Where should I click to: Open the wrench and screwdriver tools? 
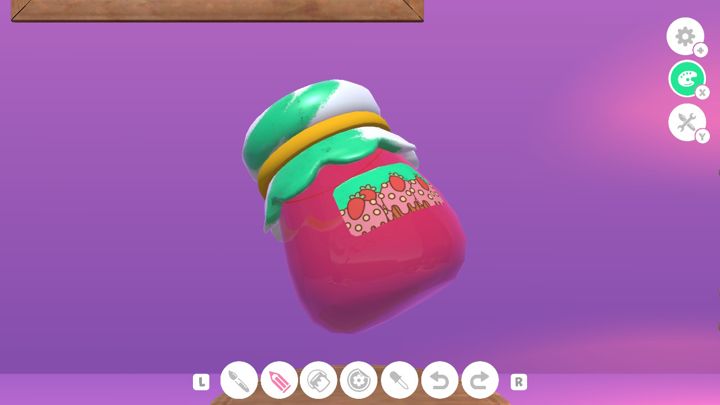click(686, 123)
